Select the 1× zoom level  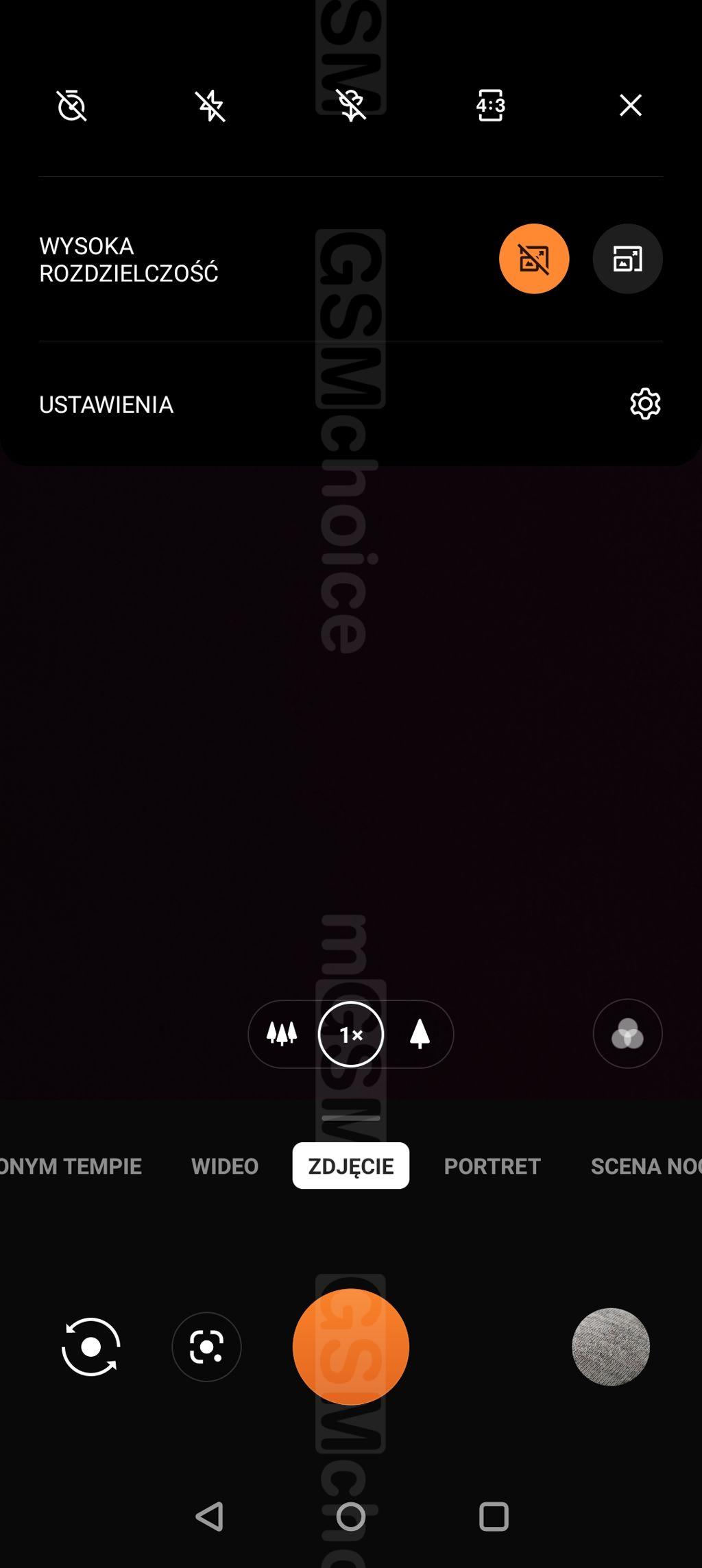(x=351, y=1034)
